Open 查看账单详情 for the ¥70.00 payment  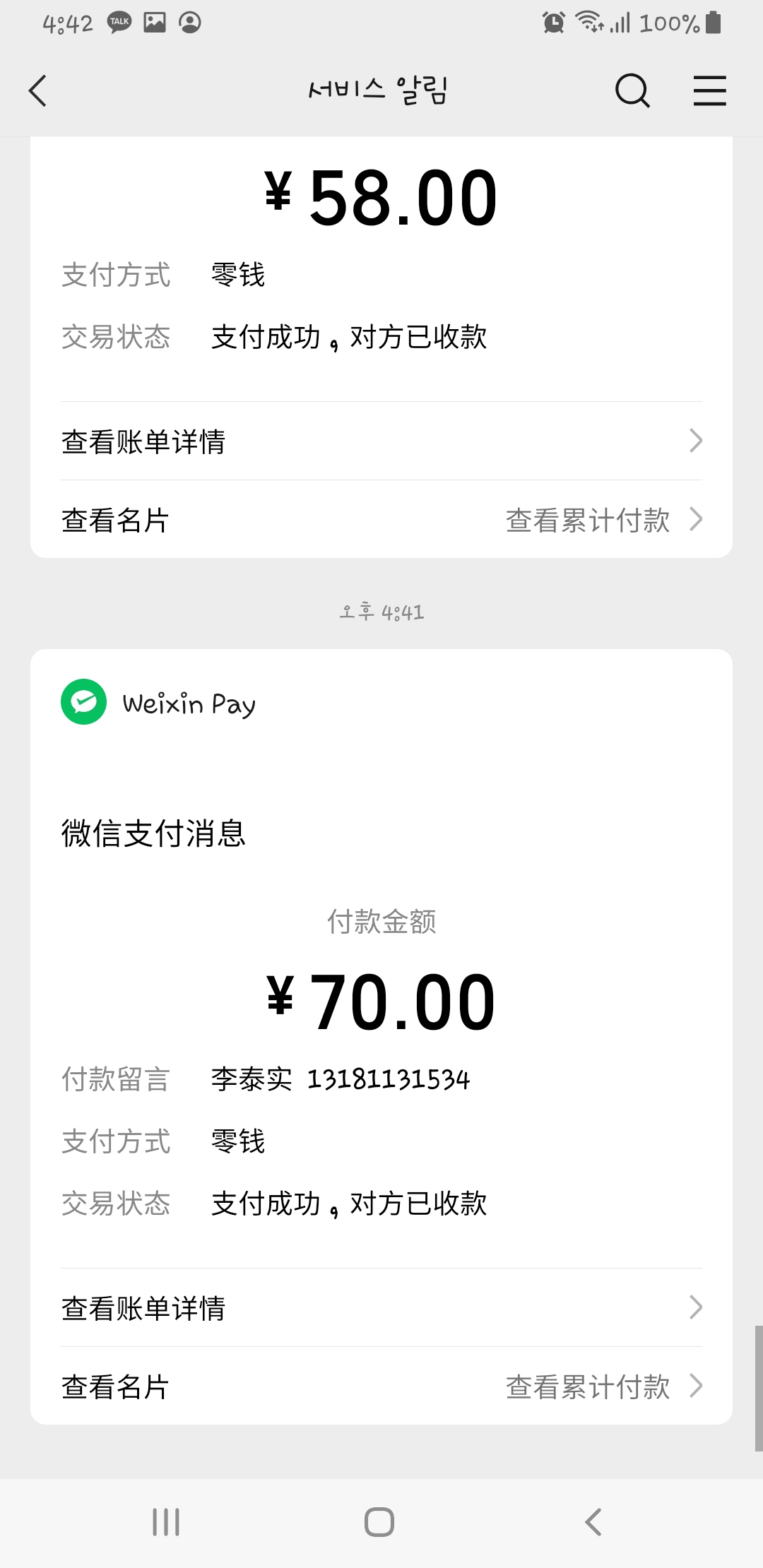(x=381, y=1308)
